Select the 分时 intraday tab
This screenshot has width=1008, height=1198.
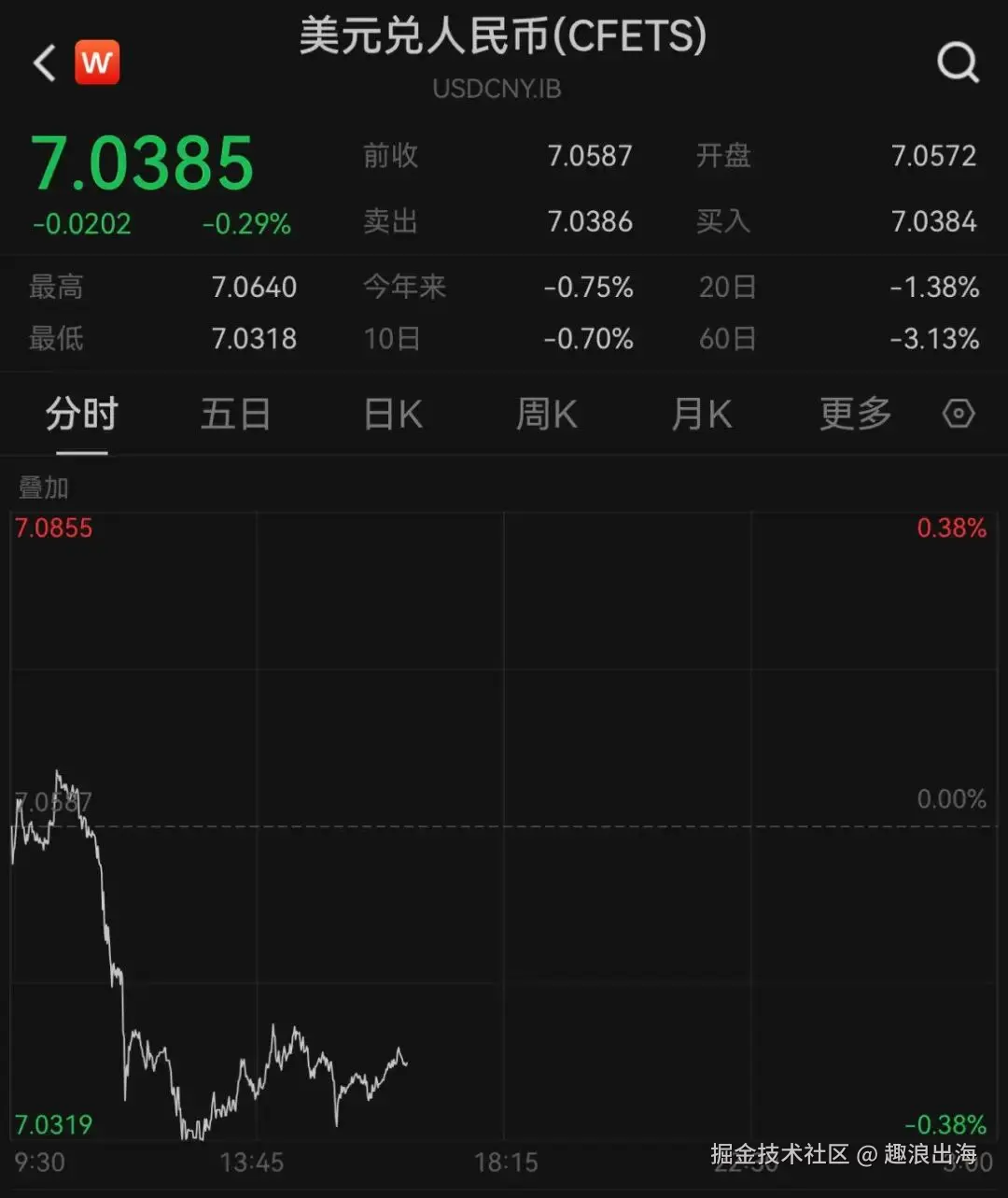coord(81,414)
